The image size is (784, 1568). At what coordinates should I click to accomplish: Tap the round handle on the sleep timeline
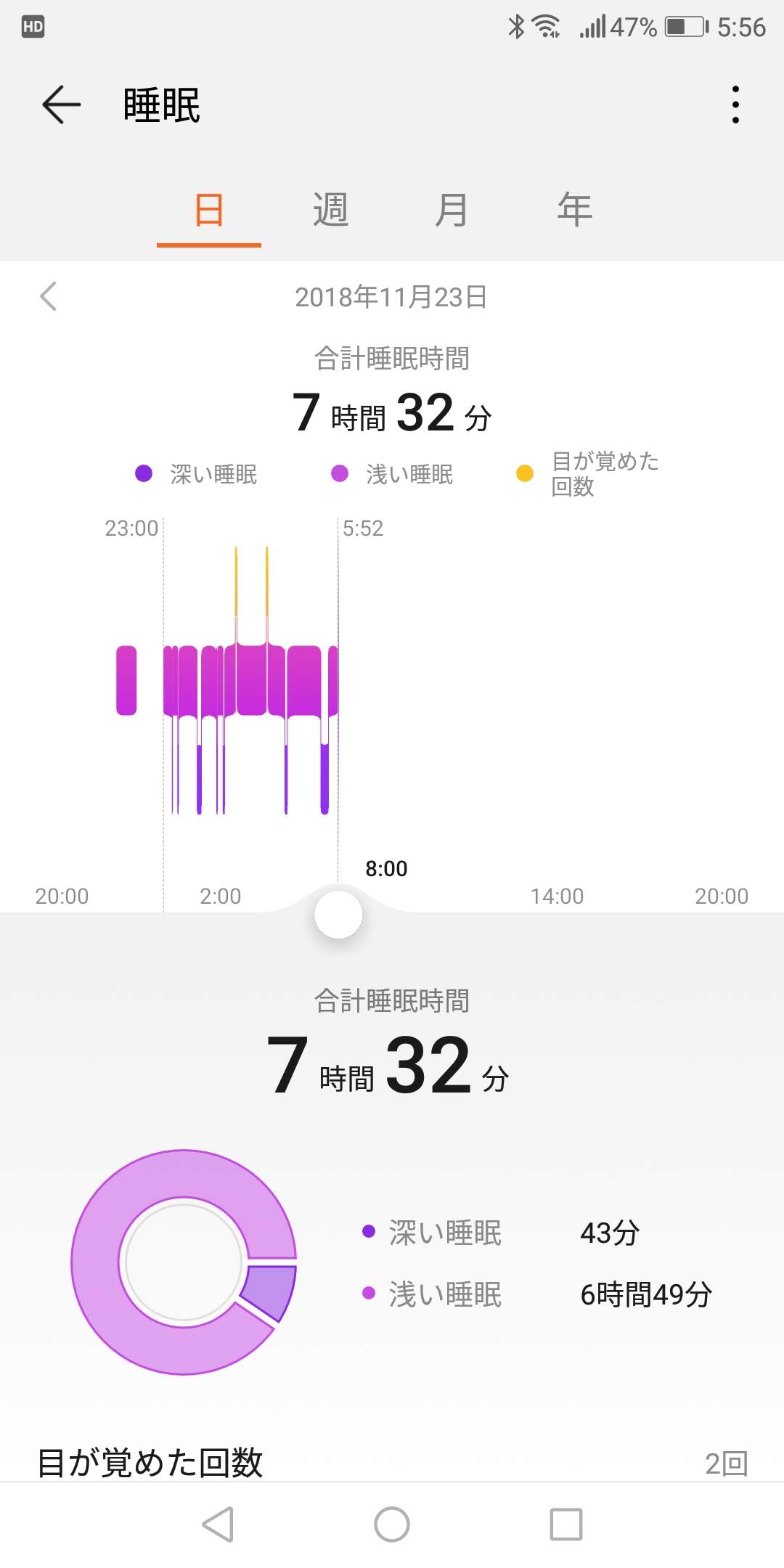pyautogui.click(x=338, y=915)
